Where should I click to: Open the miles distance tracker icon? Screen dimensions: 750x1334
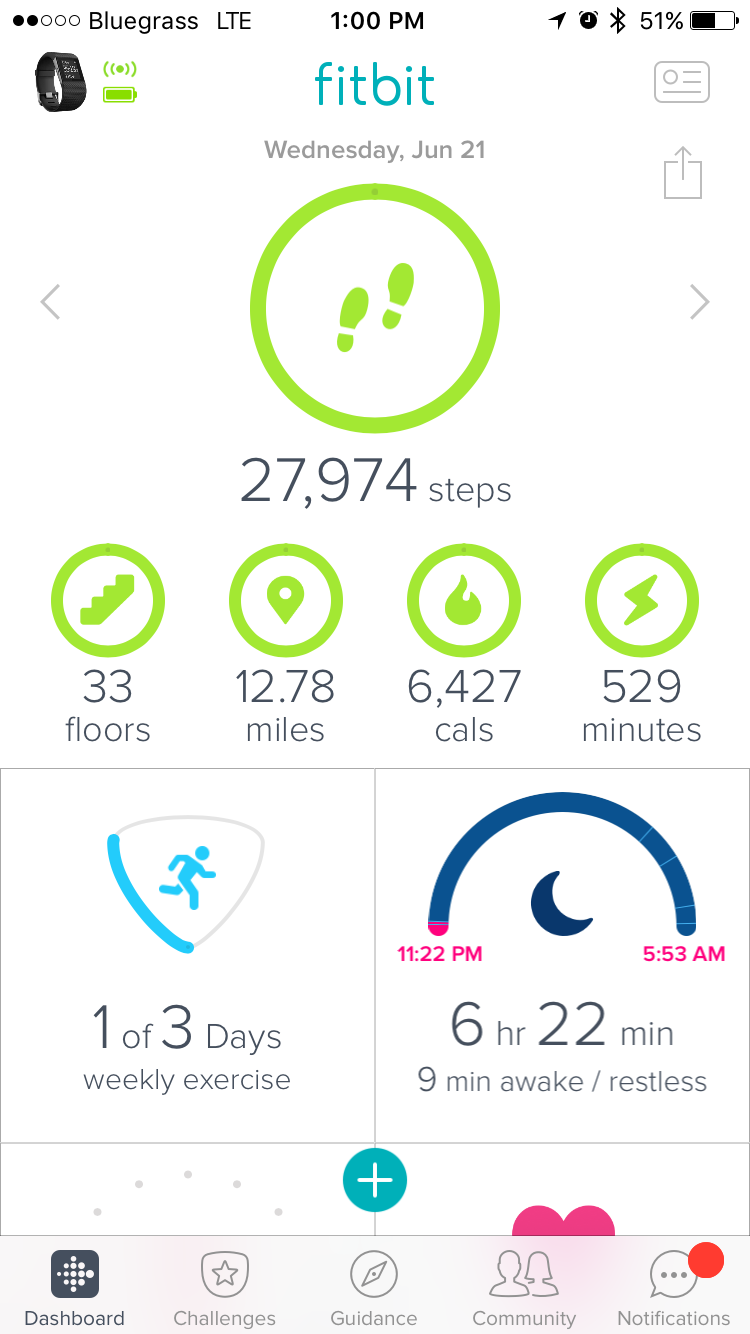(286, 600)
